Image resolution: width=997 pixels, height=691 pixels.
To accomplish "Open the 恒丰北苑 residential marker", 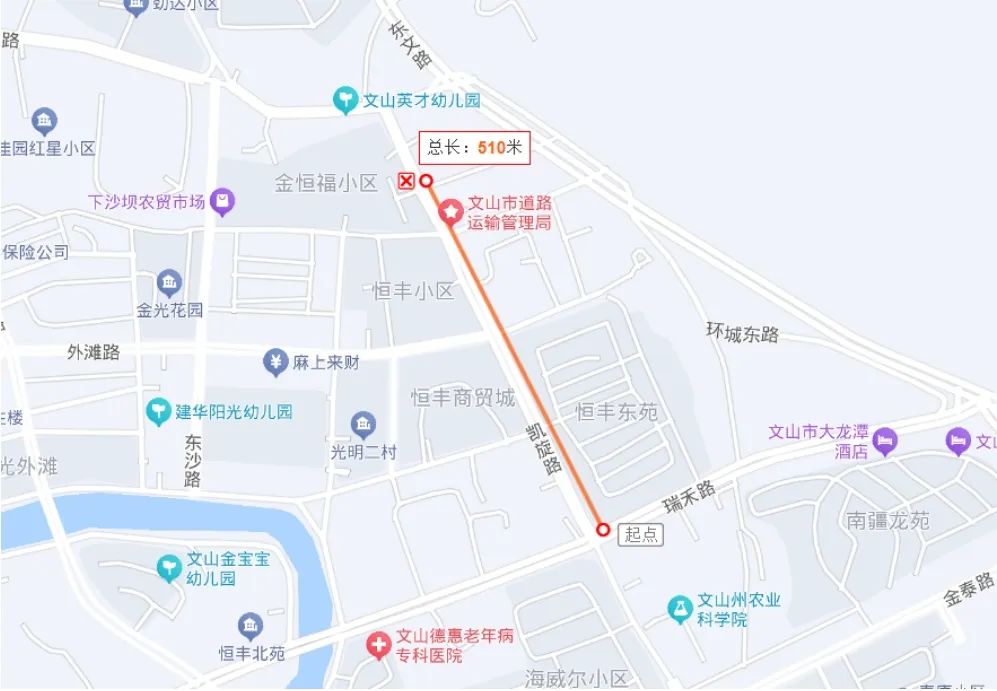I will pos(251,627).
